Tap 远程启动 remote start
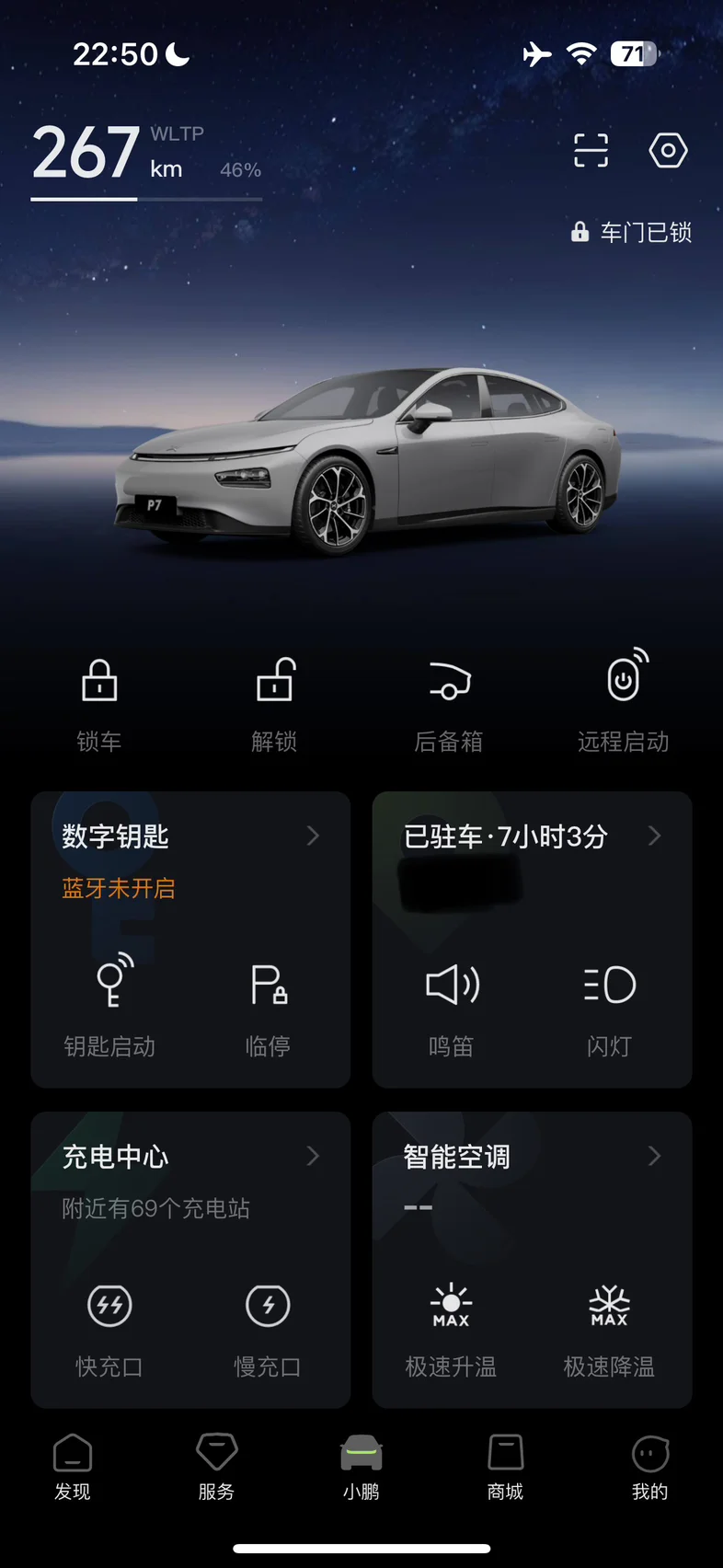Viewport: 723px width, 1568px height. [x=624, y=702]
